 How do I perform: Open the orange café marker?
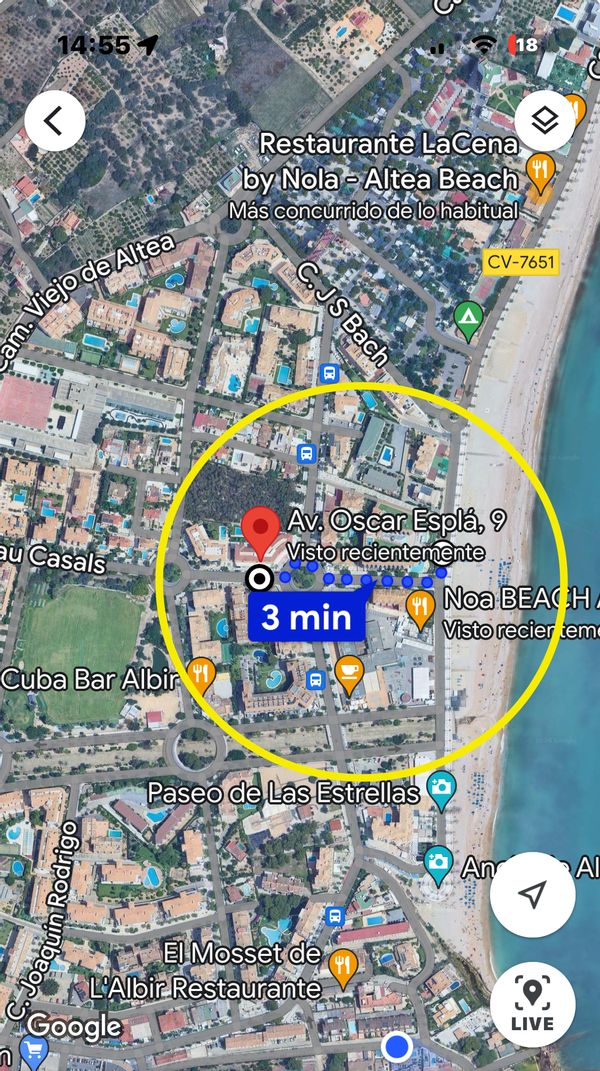click(x=349, y=672)
